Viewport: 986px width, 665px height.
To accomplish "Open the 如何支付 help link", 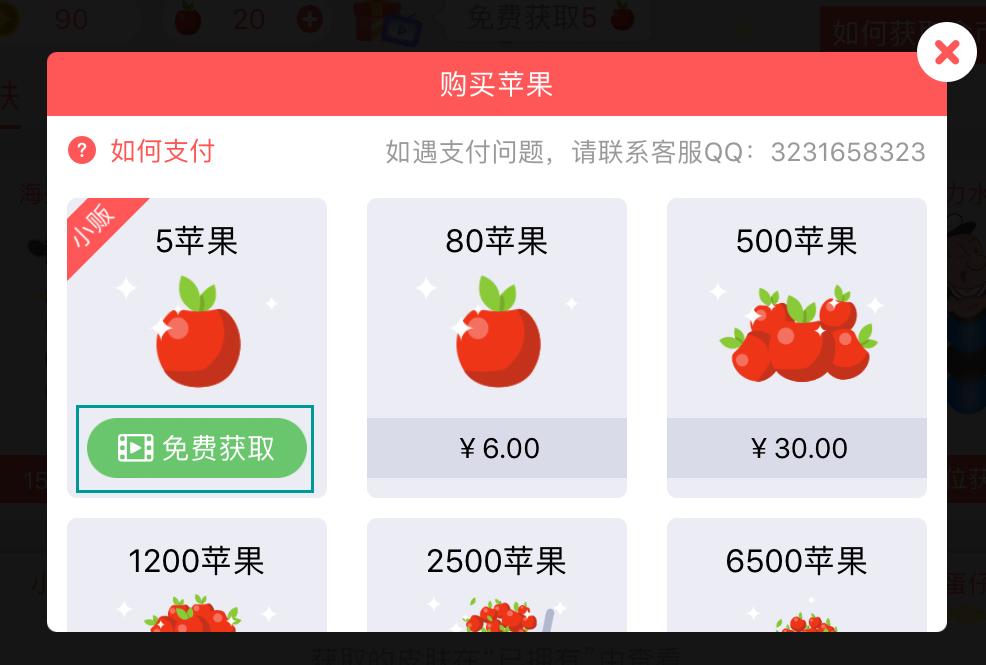I will pos(142,152).
